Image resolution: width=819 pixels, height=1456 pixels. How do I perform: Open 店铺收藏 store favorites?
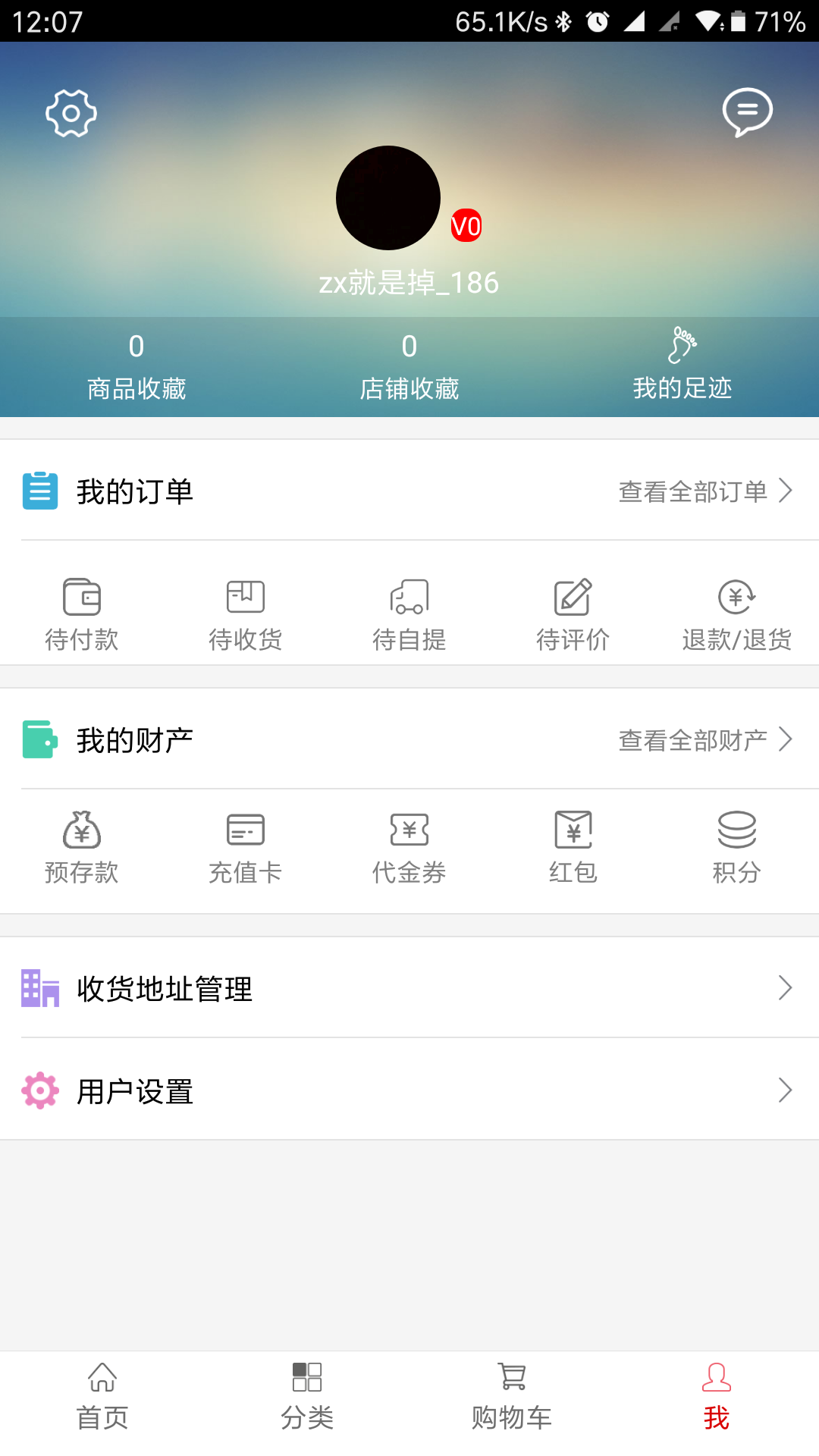coord(409,367)
